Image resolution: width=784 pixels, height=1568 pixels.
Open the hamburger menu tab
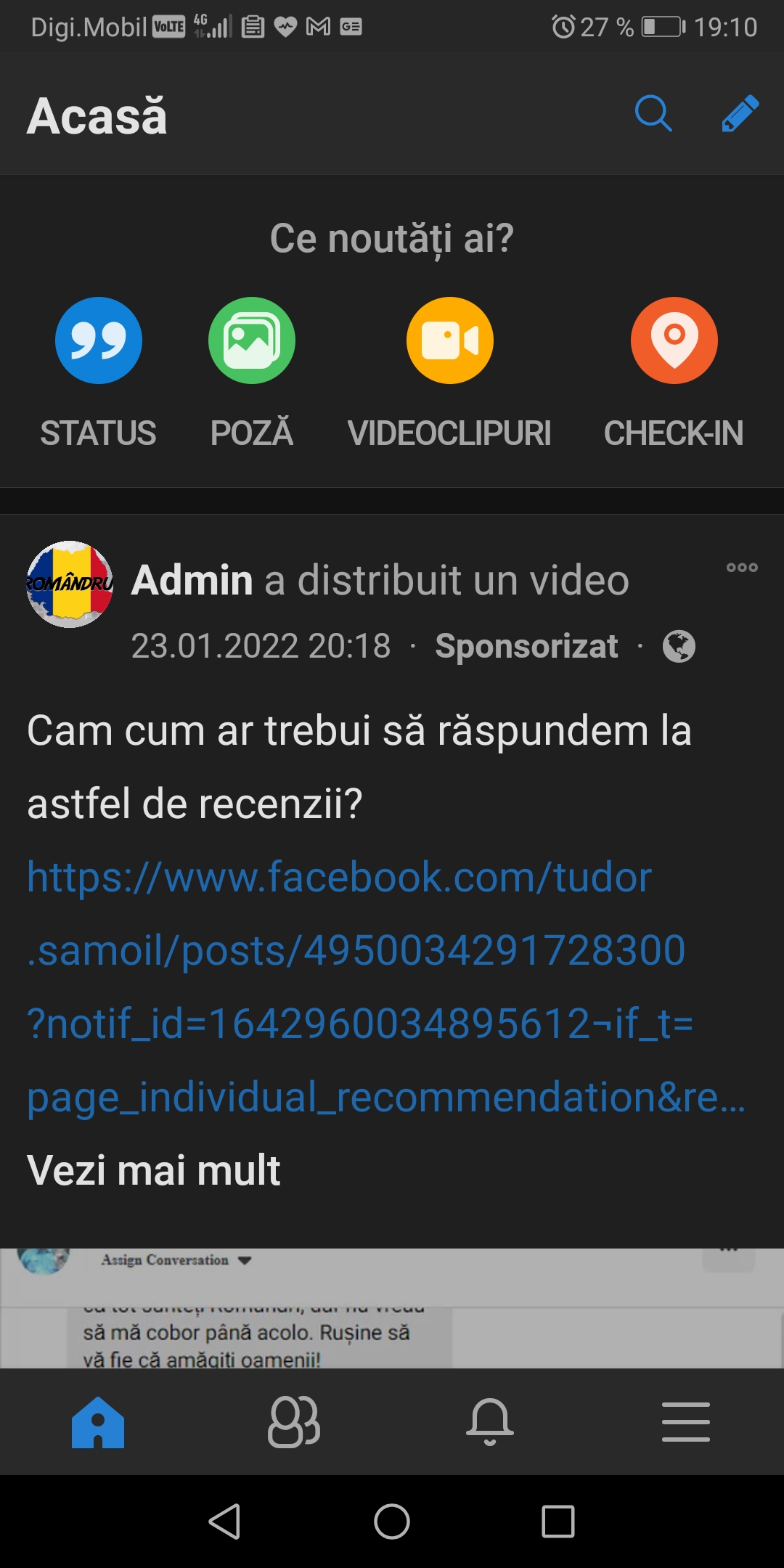click(x=686, y=1421)
